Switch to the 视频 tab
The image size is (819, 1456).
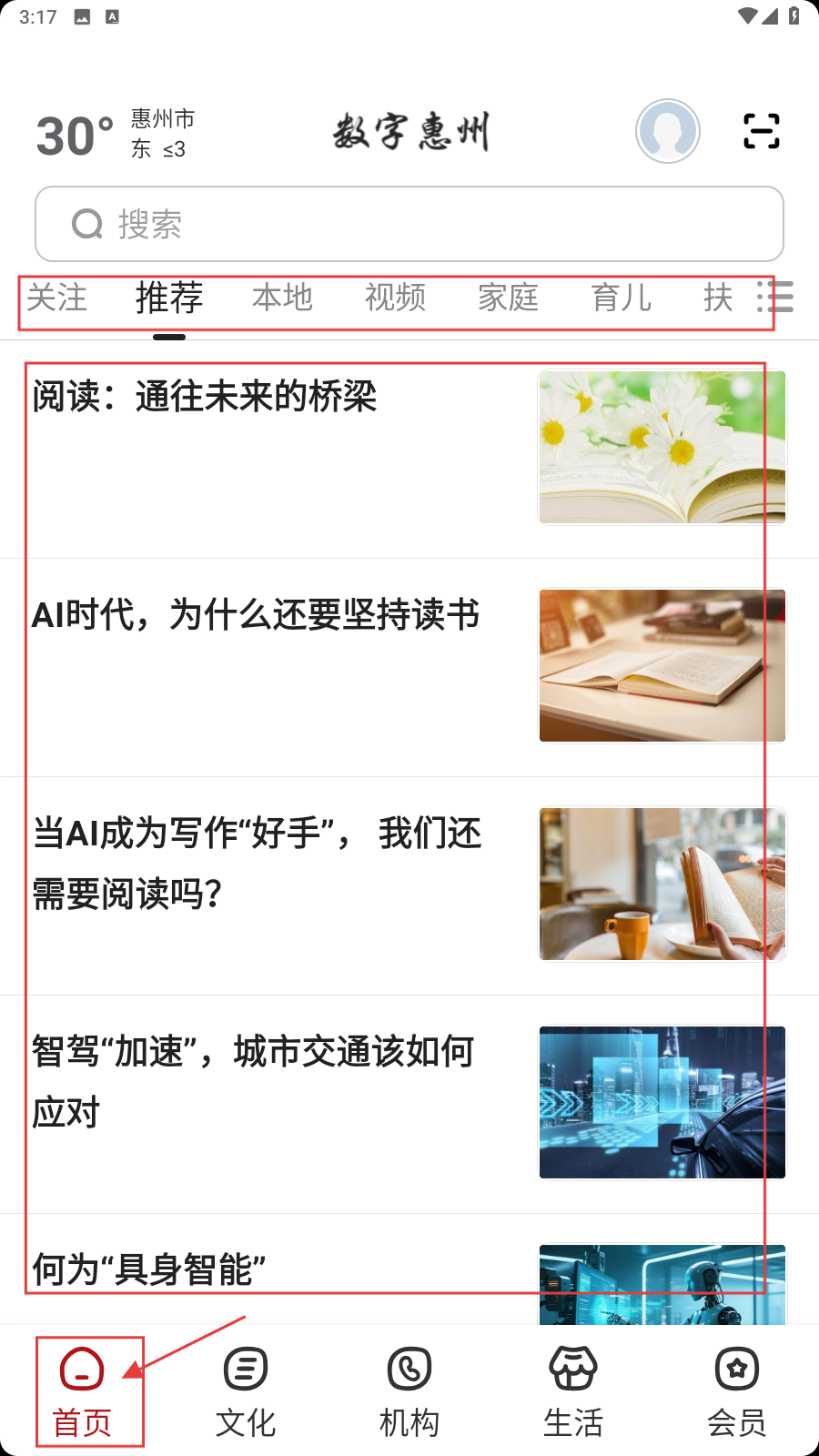(395, 298)
